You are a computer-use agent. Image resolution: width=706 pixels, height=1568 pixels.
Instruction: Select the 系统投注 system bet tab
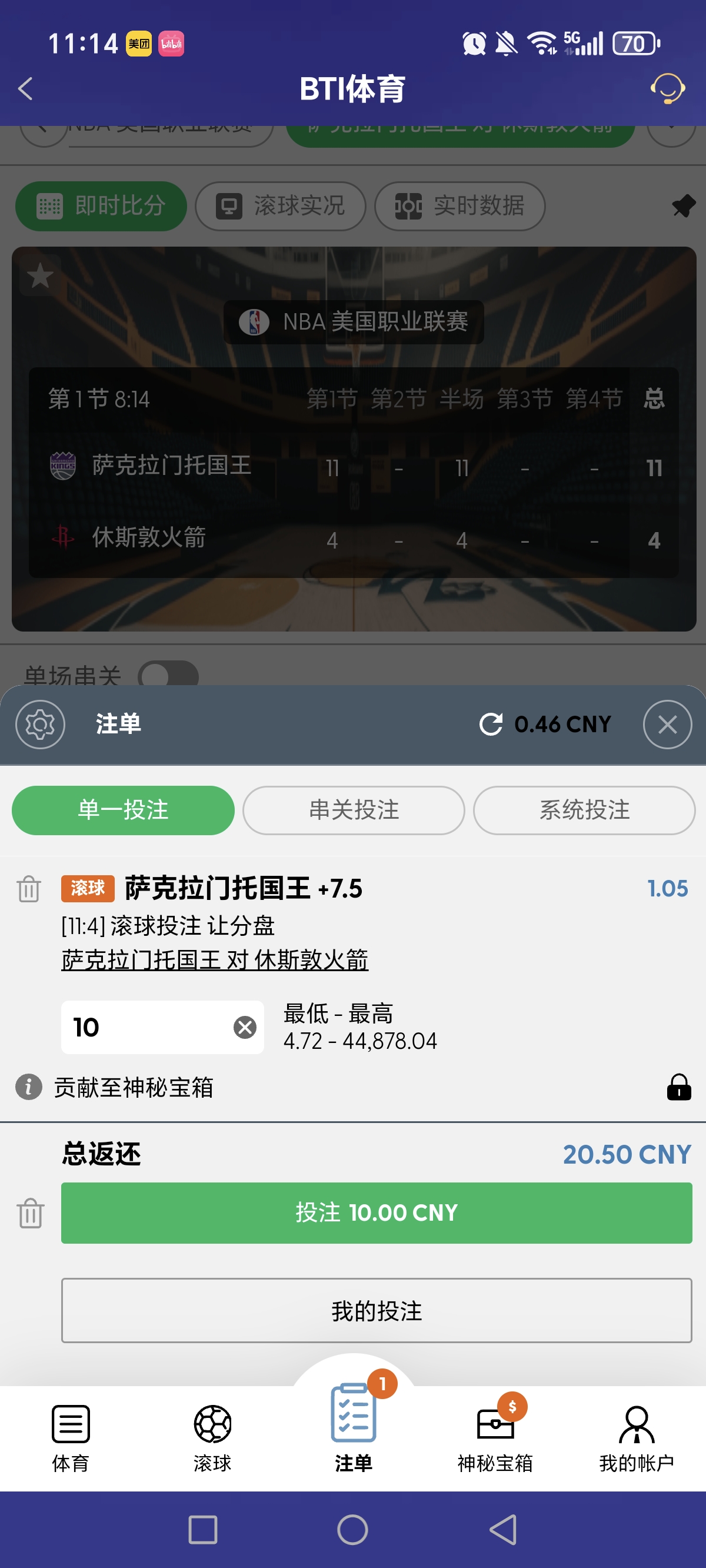[x=583, y=810]
